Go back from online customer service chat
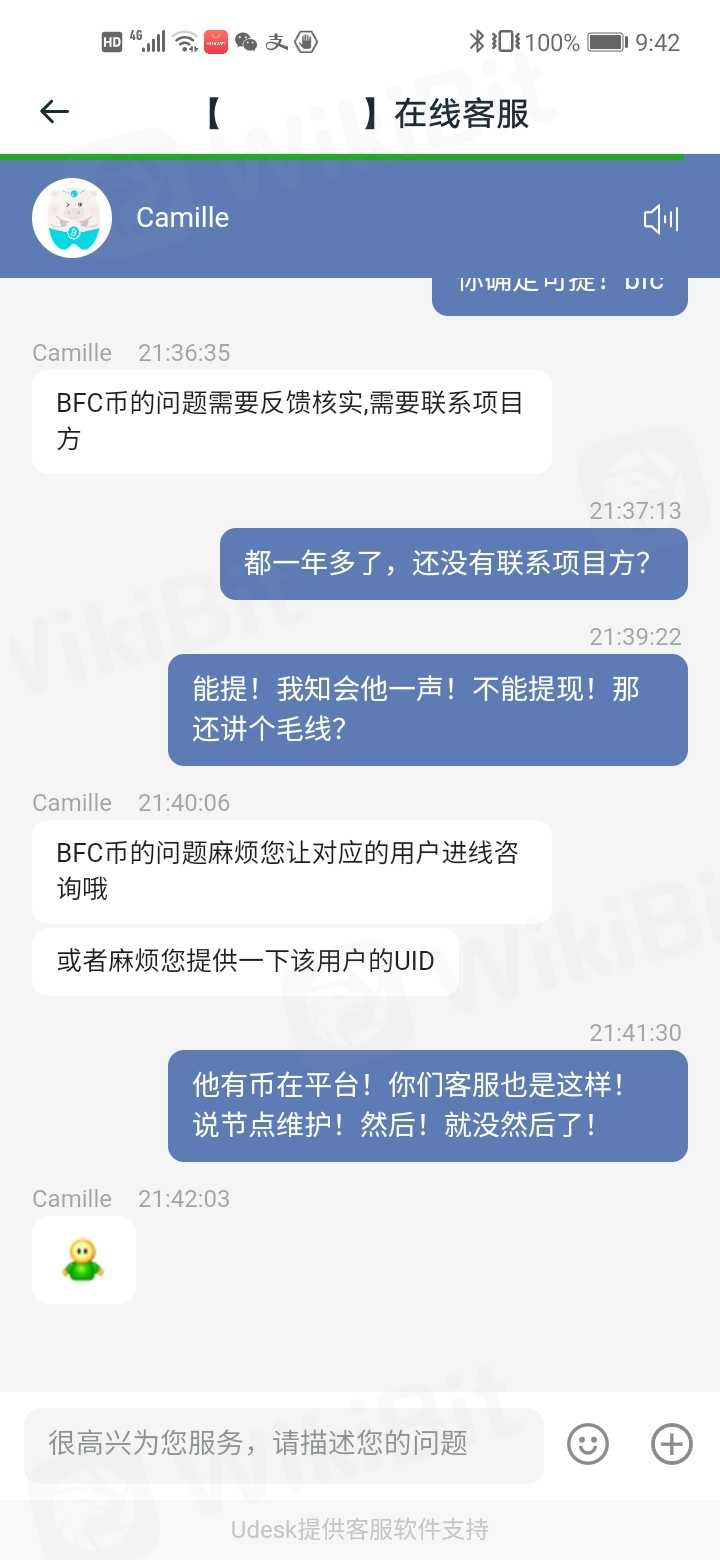 click(x=54, y=111)
